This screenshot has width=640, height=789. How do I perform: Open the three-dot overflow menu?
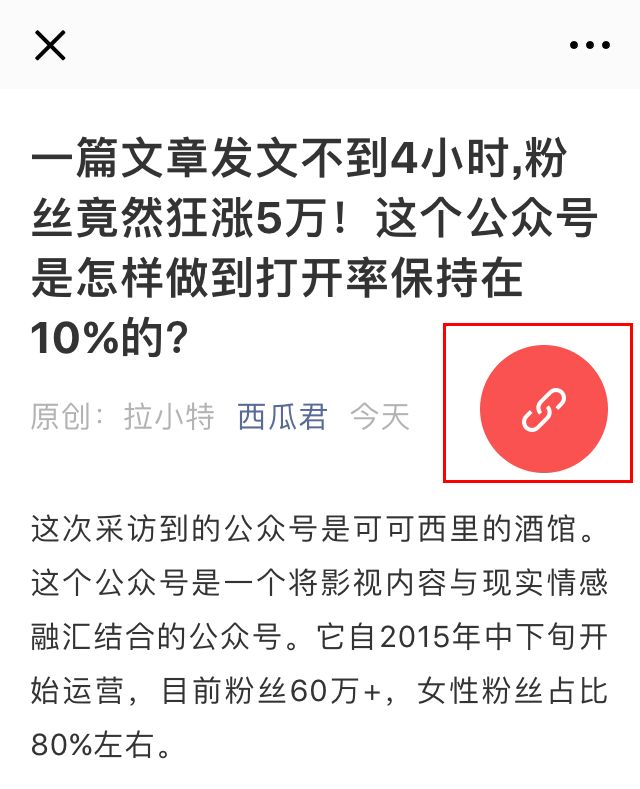click(589, 45)
